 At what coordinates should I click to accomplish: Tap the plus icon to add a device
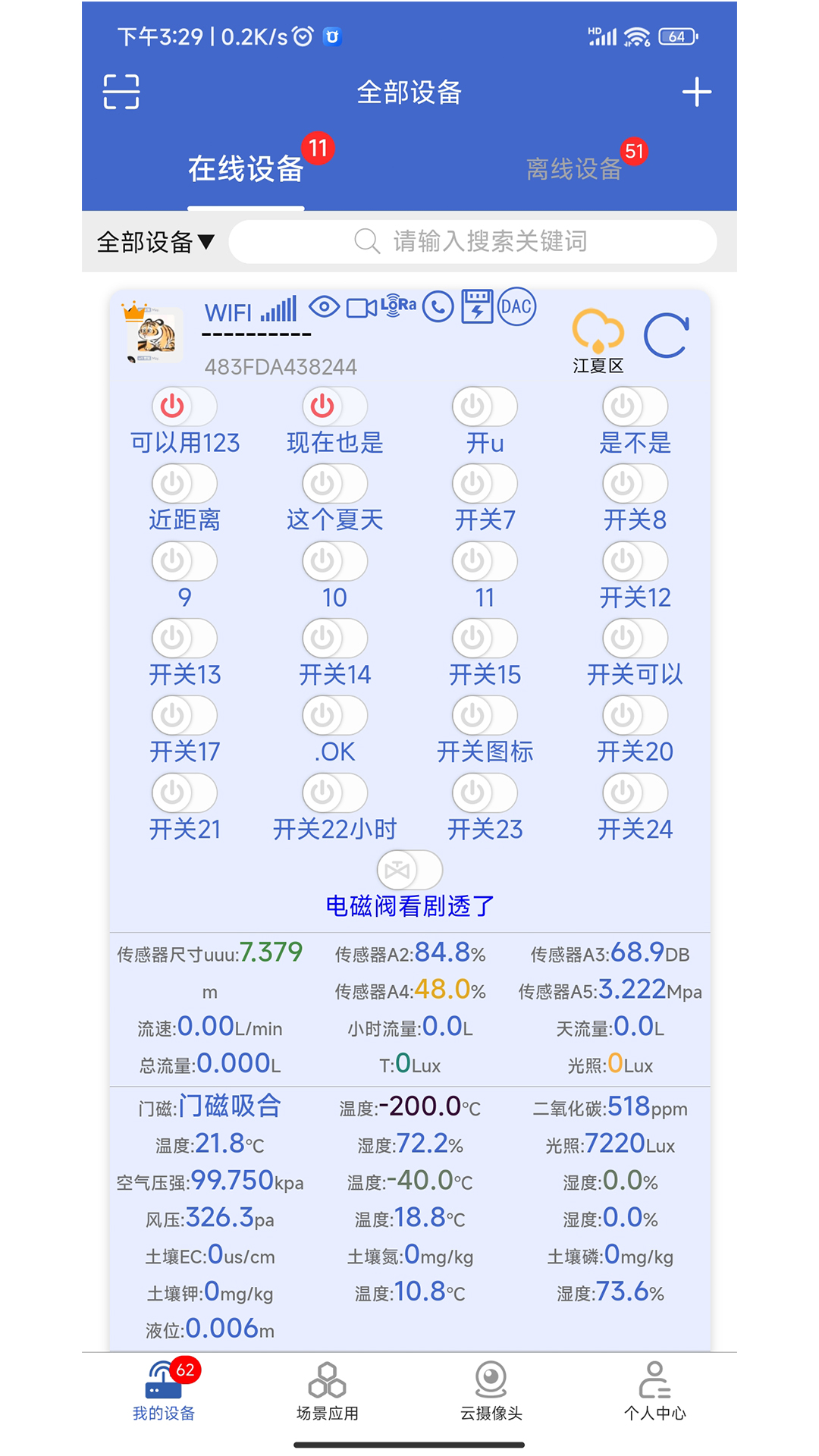tap(697, 92)
